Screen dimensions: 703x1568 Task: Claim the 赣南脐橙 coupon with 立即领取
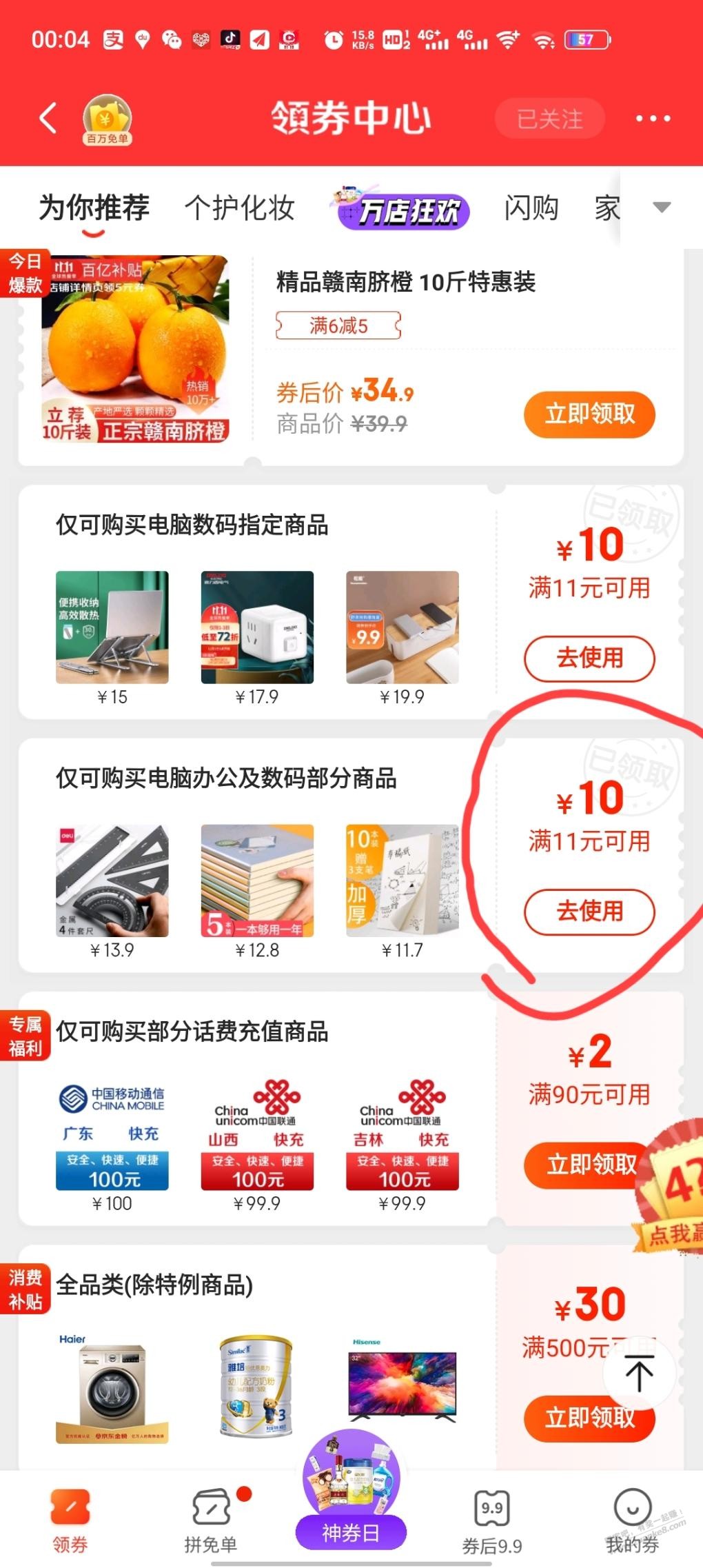click(x=589, y=414)
